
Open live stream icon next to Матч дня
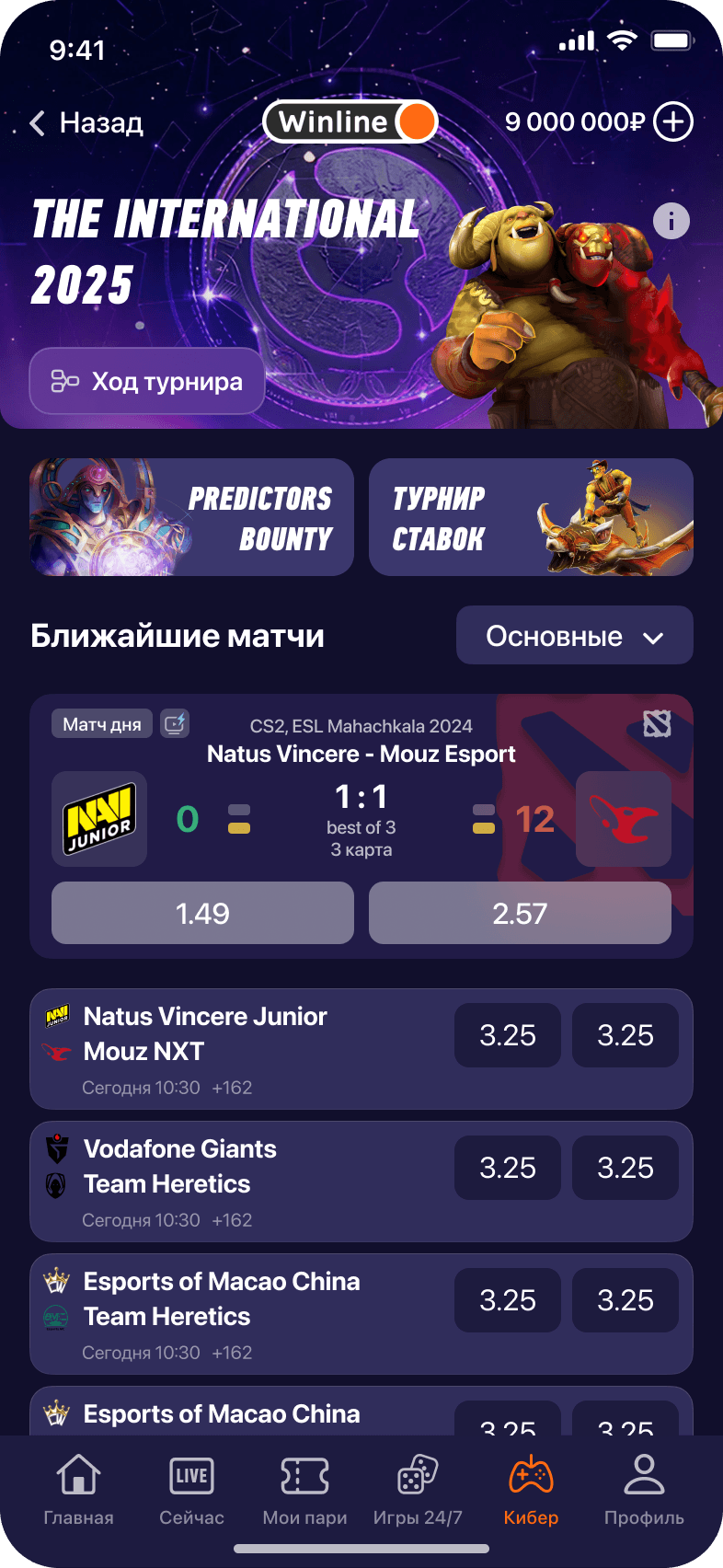click(x=175, y=724)
